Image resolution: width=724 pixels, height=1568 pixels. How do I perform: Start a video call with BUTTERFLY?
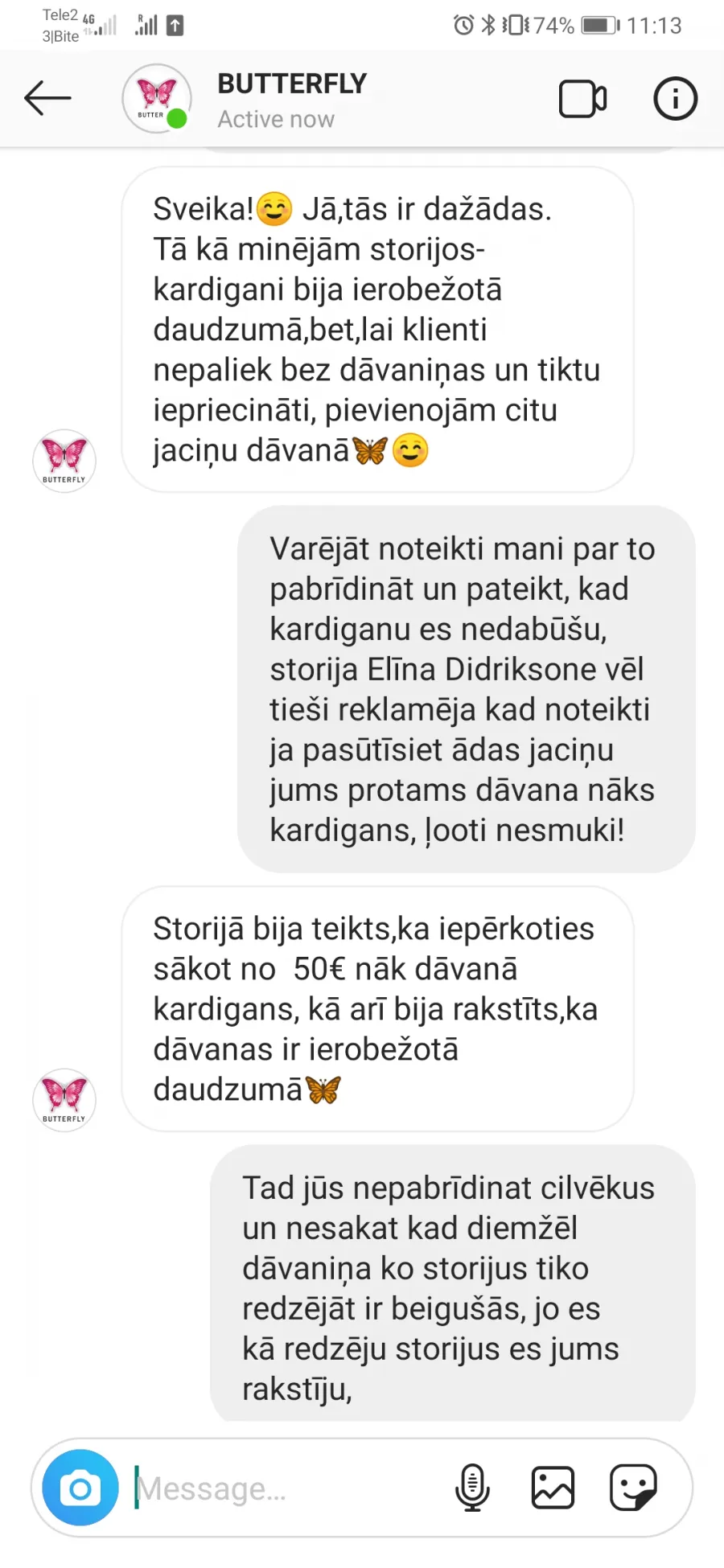coord(582,99)
